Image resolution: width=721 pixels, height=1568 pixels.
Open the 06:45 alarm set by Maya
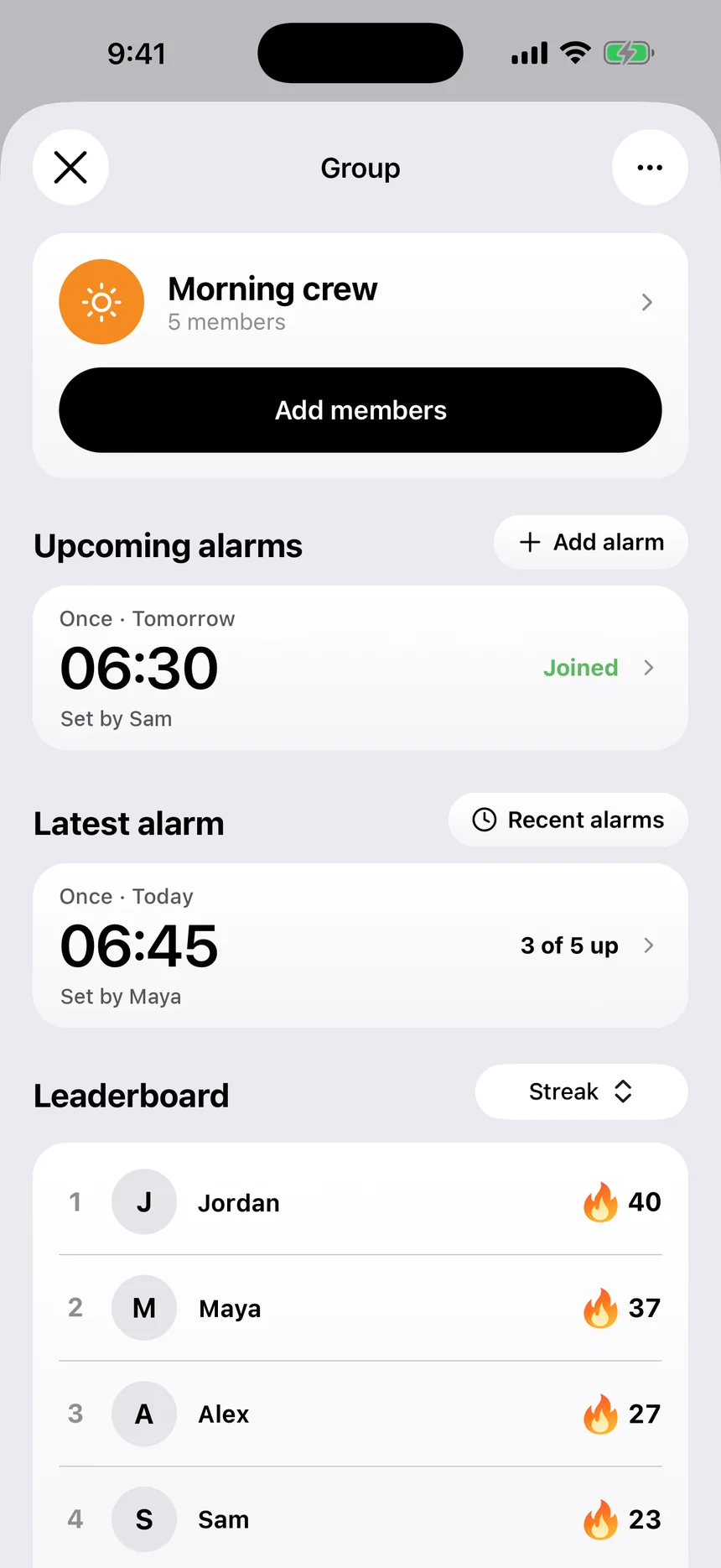pos(360,945)
